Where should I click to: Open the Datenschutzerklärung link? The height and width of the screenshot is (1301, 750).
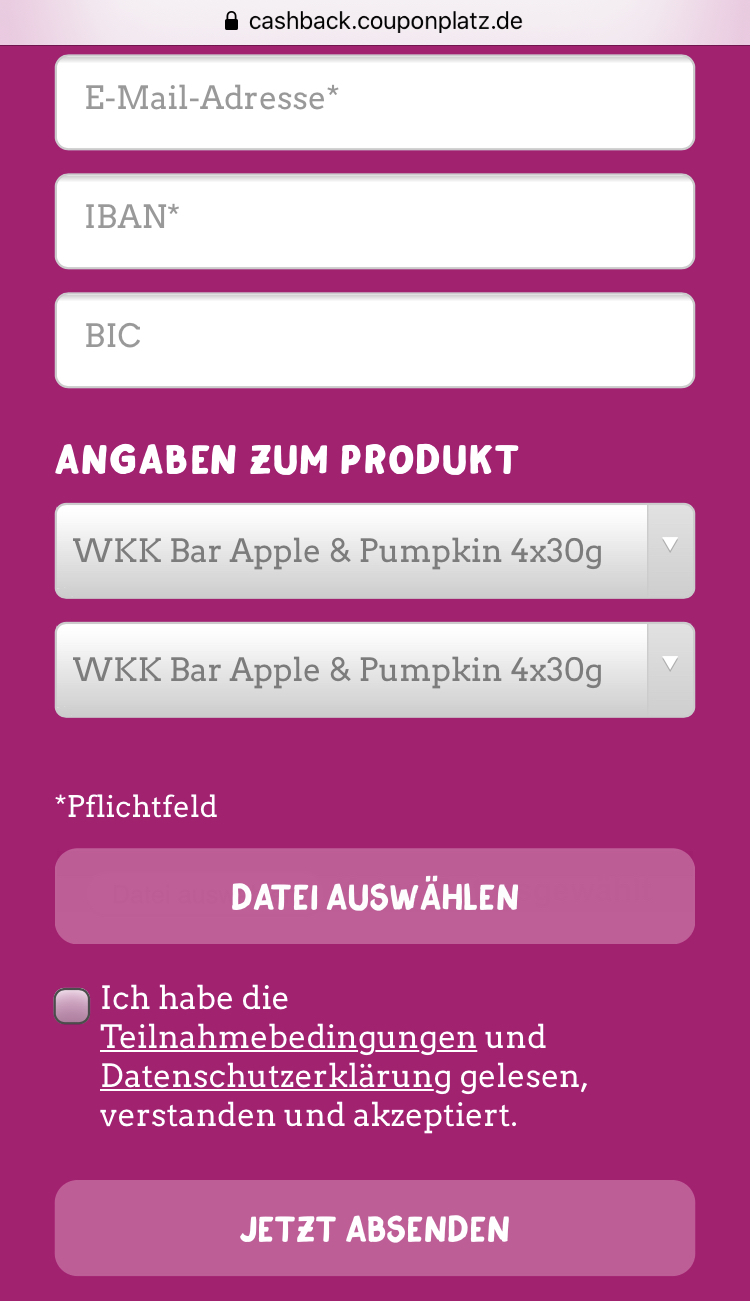point(276,1076)
